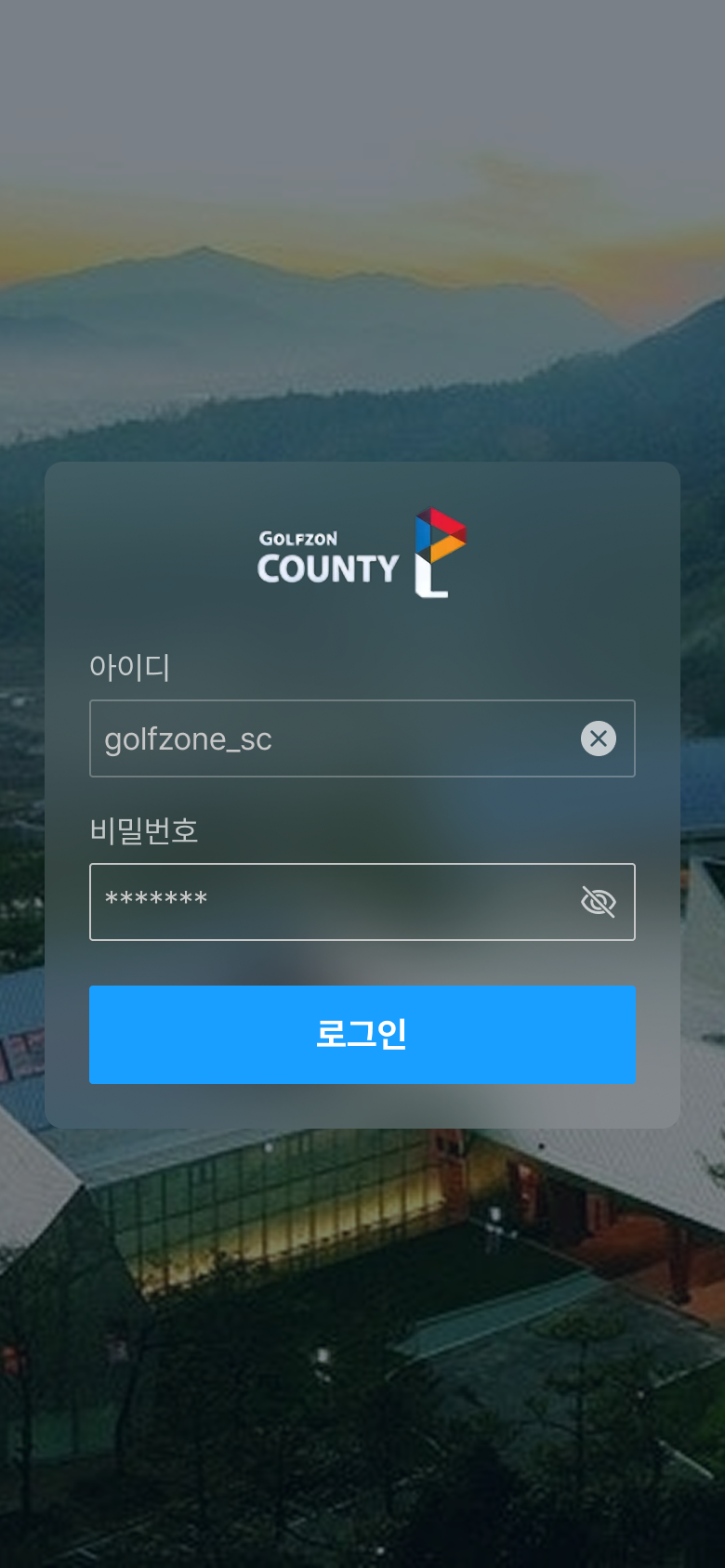Clear the 아이디 field text
Image resolution: width=725 pixels, height=1568 pixels.
(599, 738)
